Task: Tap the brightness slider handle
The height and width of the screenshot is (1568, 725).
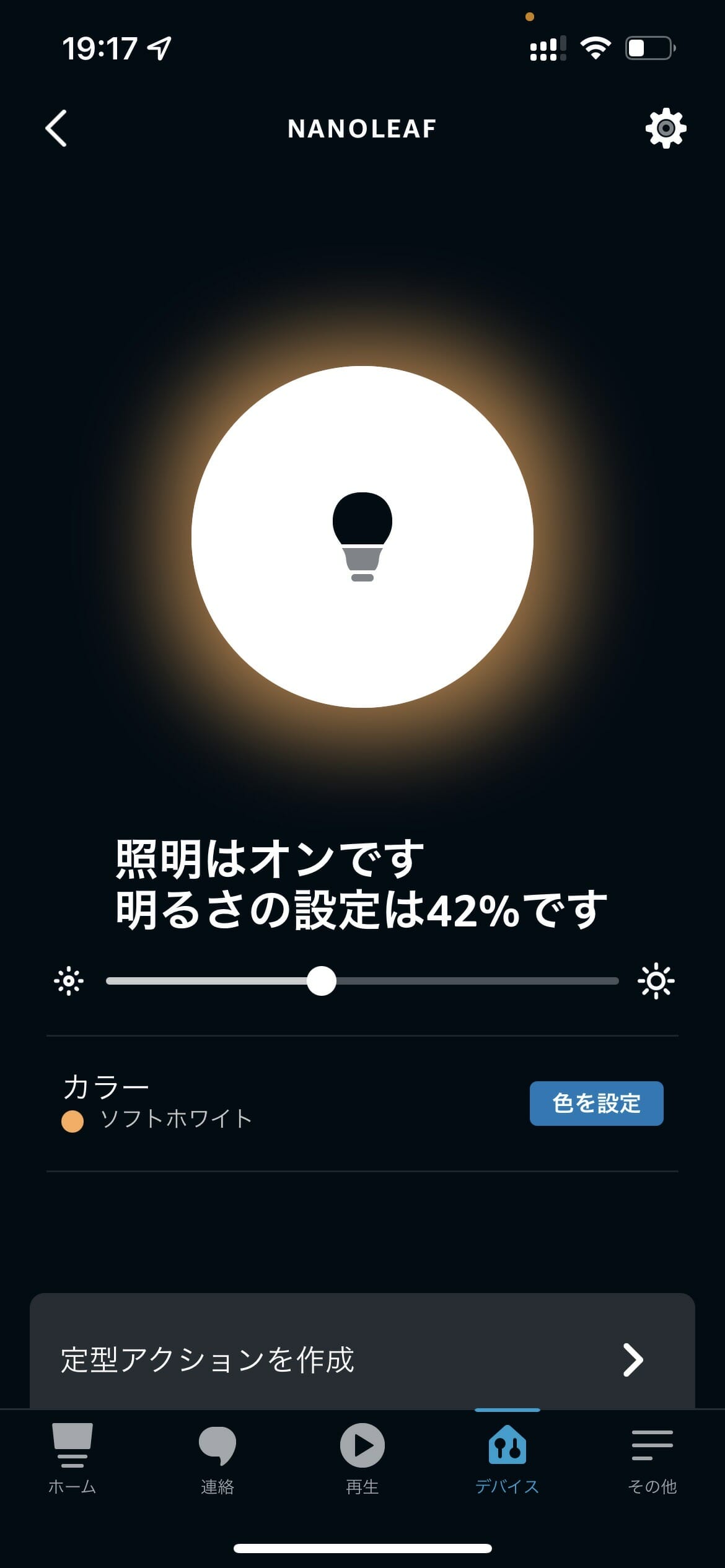Action: [x=322, y=981]
